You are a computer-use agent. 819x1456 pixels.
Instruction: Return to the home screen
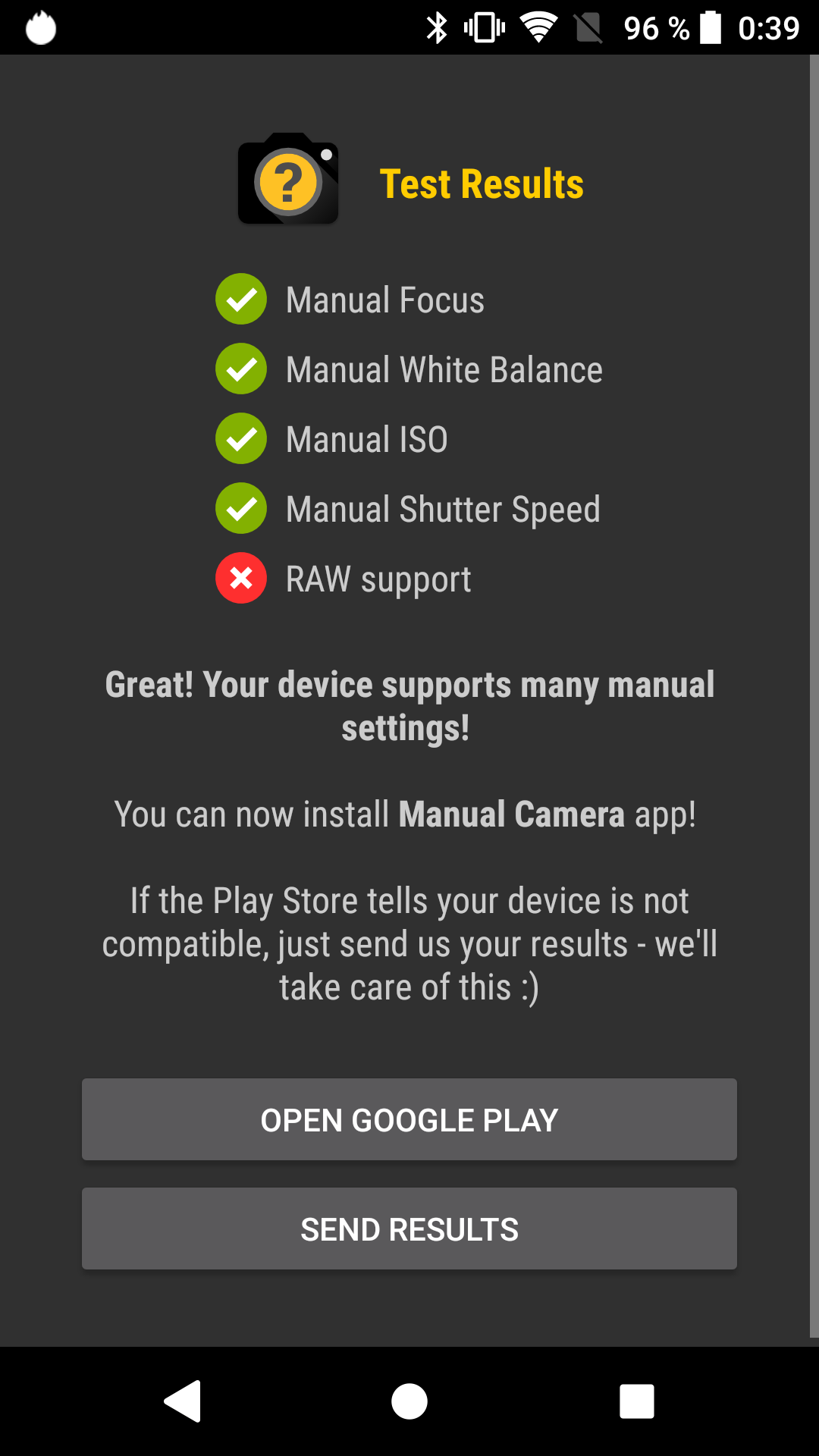pos(409,1401)
